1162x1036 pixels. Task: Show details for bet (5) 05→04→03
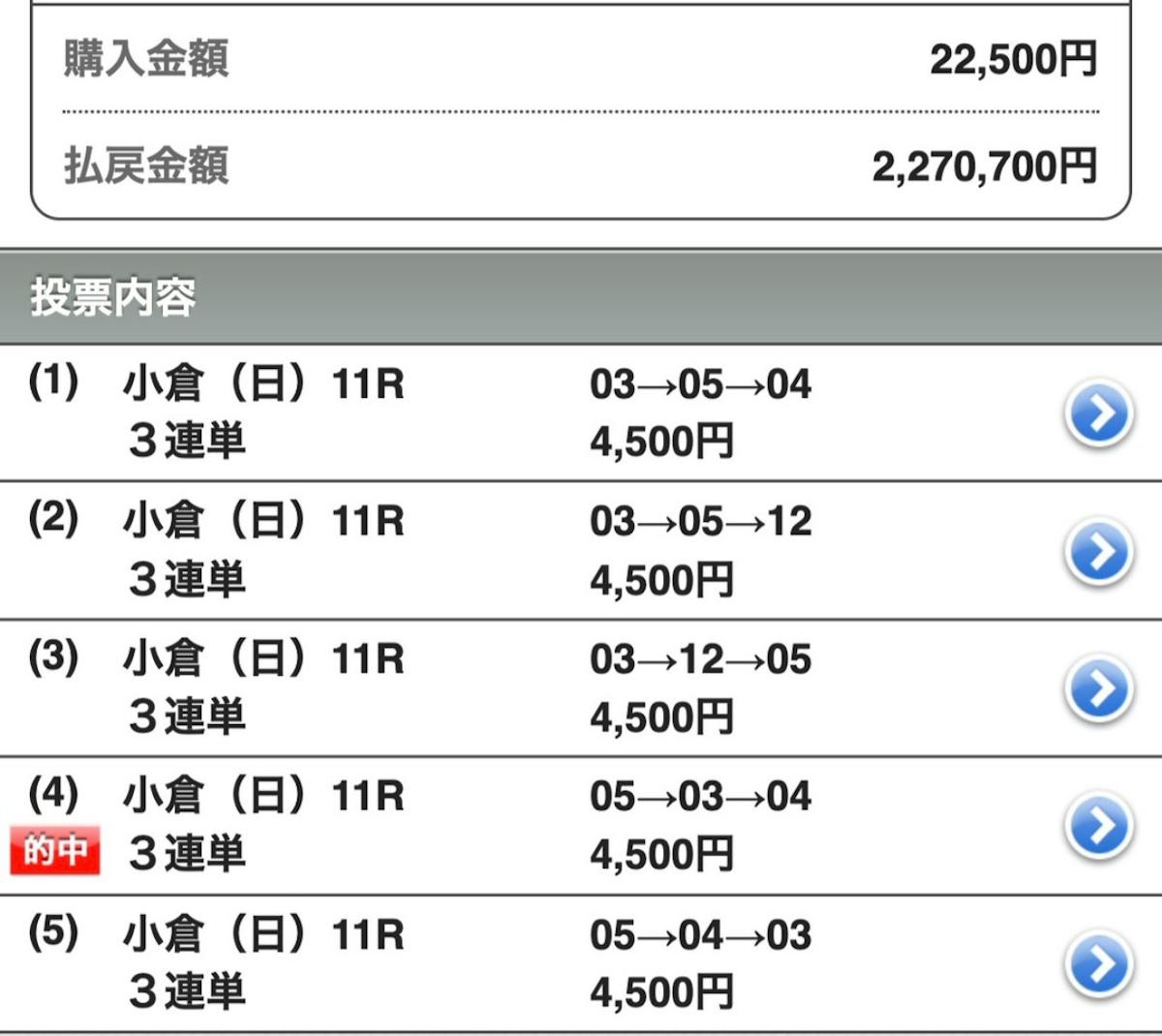1098,963
